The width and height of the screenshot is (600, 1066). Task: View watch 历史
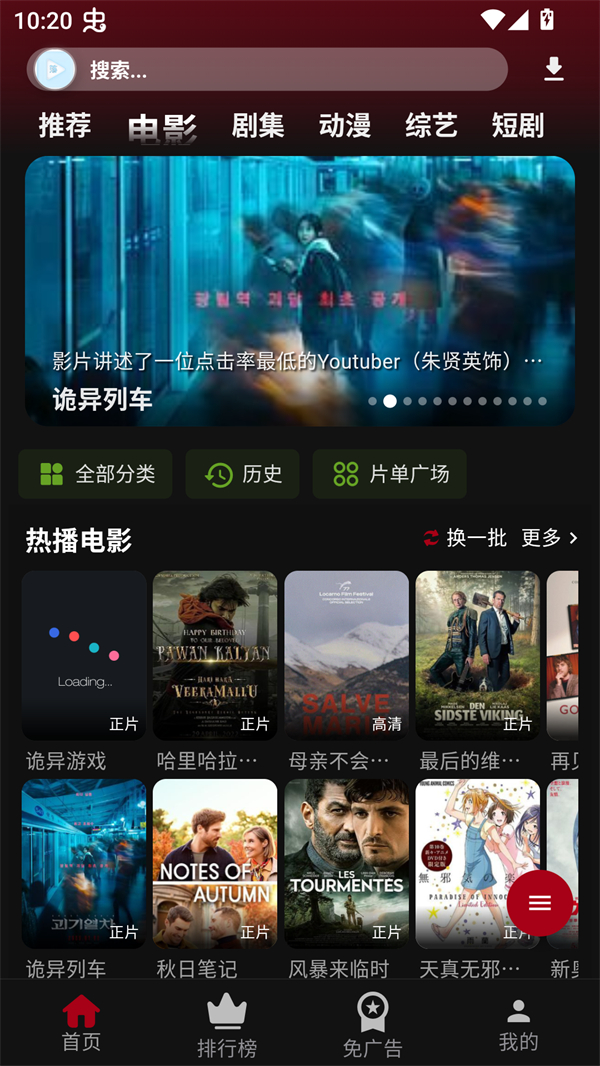[243, 474]
